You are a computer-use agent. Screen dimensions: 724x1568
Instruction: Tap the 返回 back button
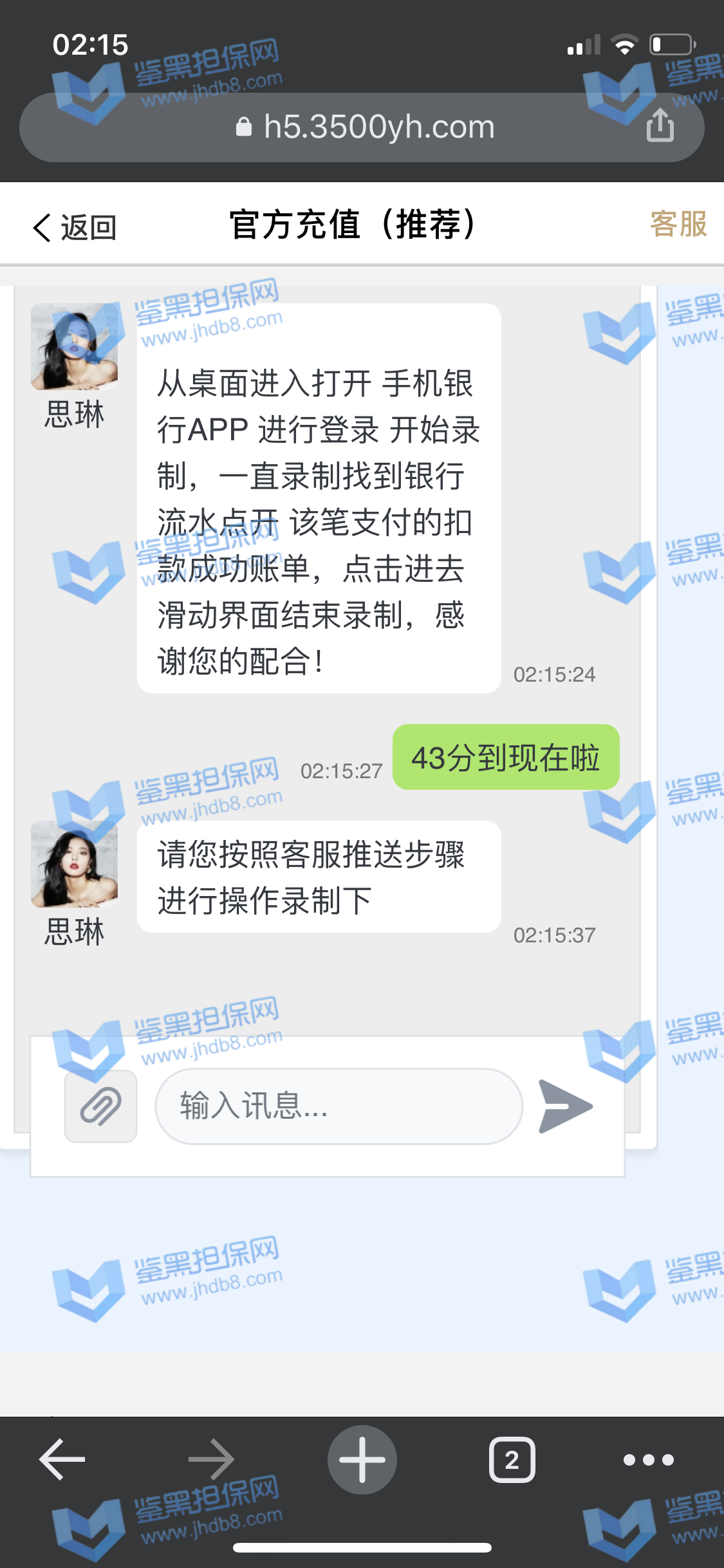[x=75, y=227]
